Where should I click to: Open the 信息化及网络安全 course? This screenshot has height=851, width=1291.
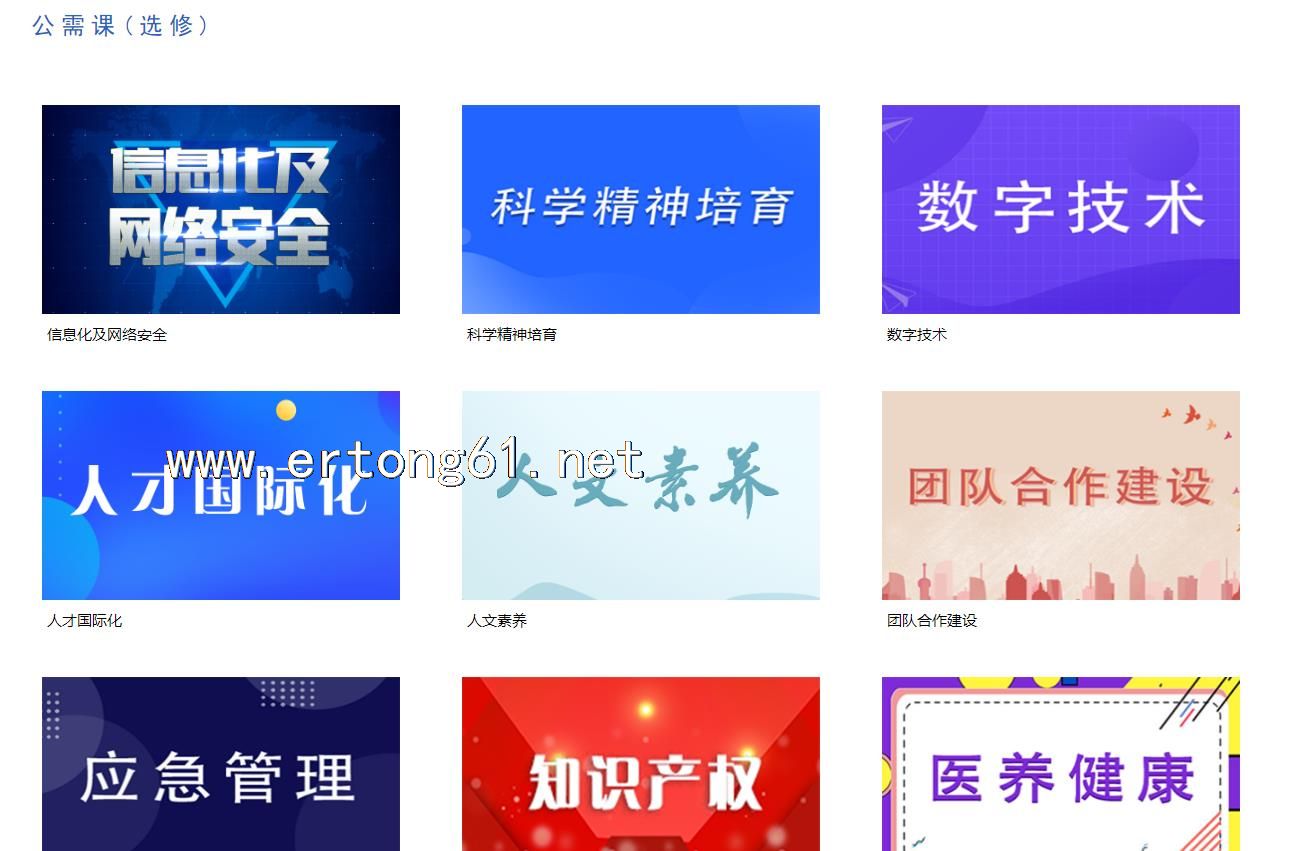221,209
